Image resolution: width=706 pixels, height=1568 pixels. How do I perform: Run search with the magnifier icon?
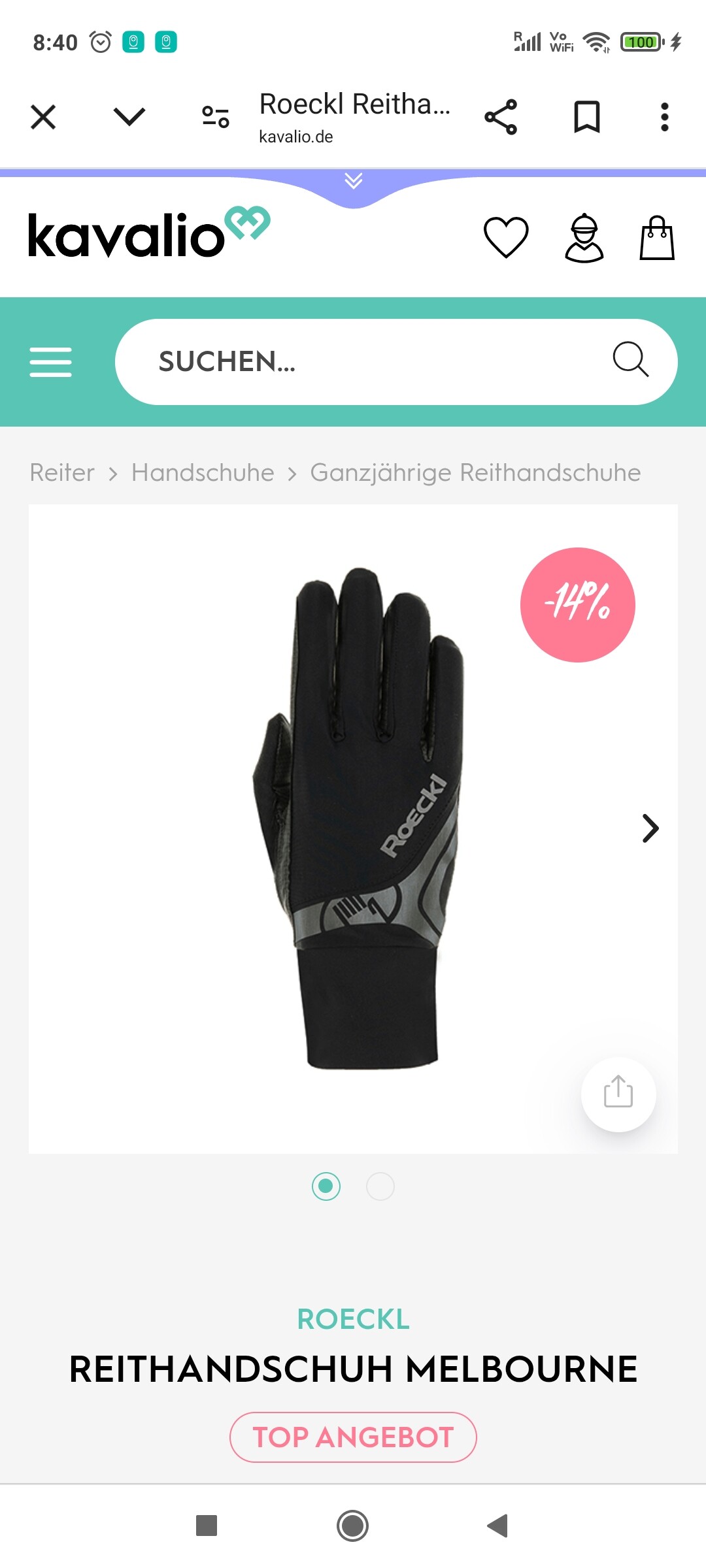[x=630, y=360]
